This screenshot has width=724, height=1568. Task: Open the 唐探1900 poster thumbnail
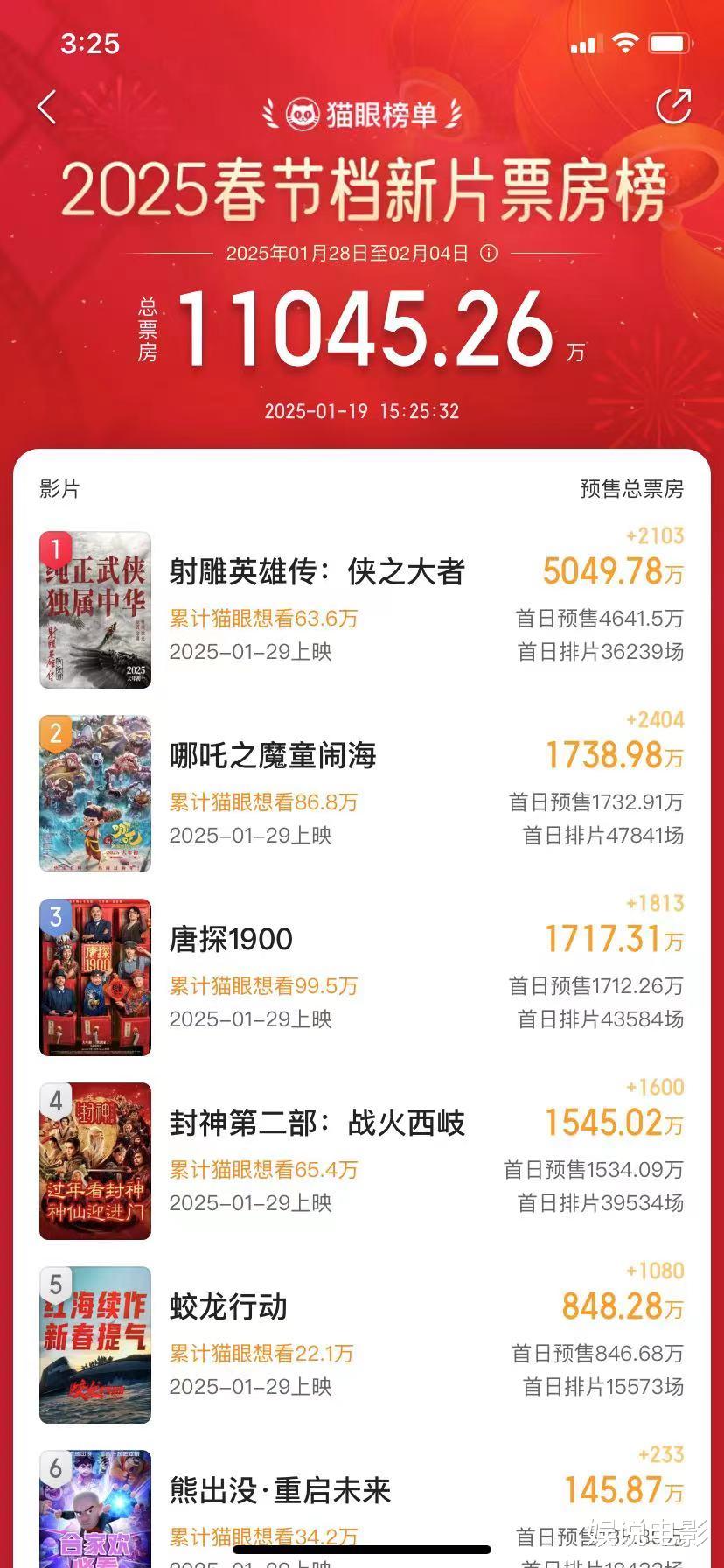(x=95, y=977)
